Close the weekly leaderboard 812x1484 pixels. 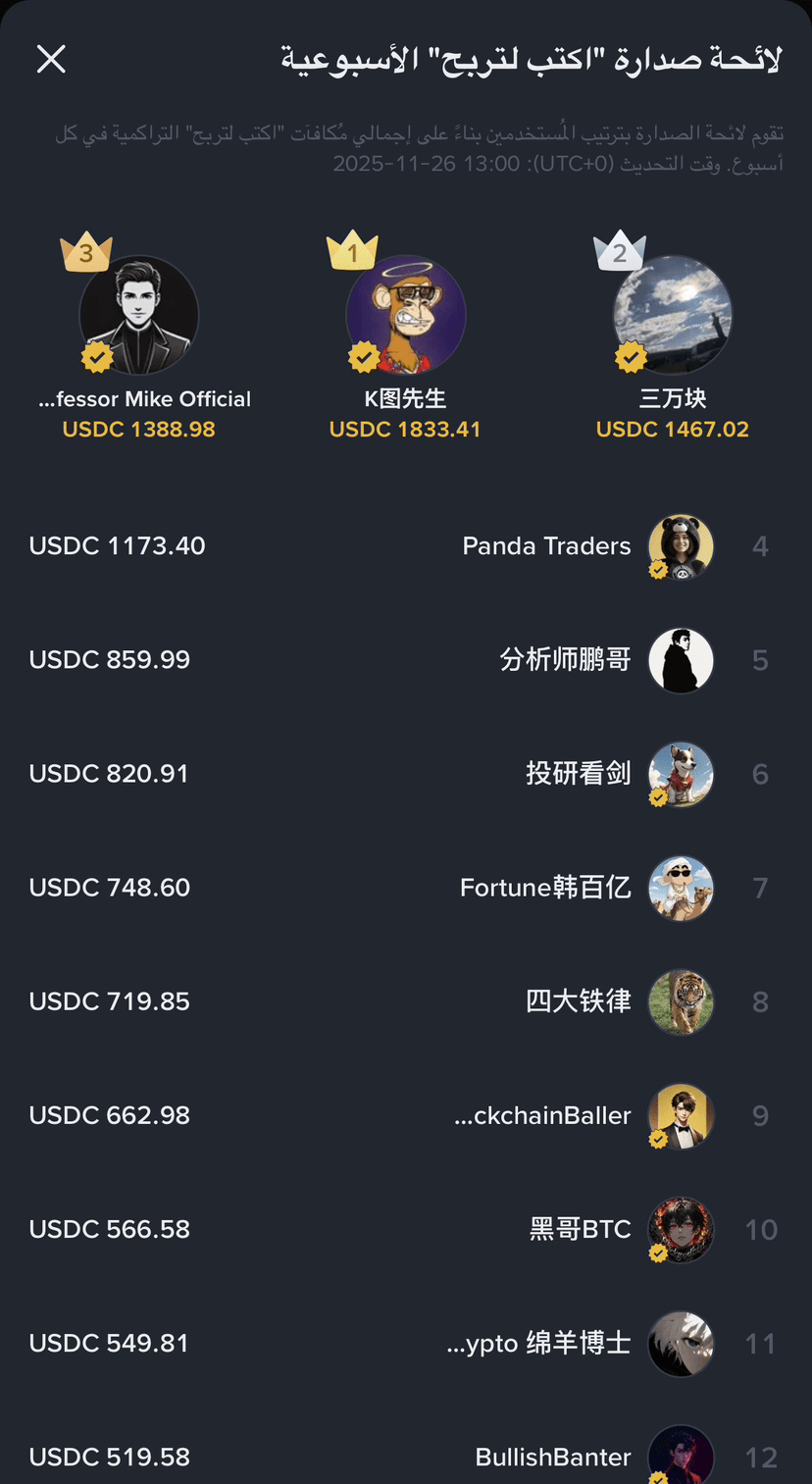click(x=51, y=59)
